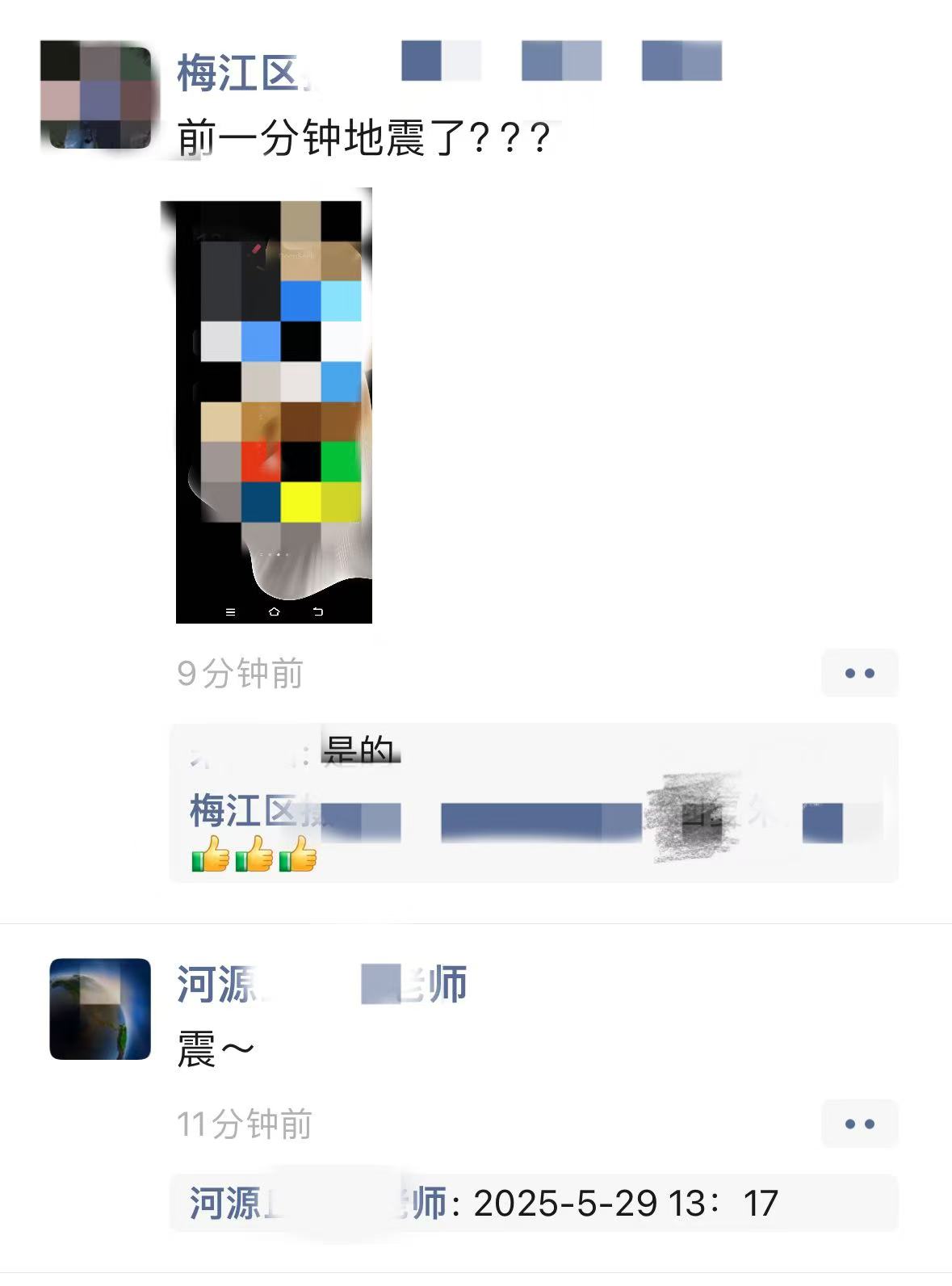952x1286 pixels.
Task: Open the two-dot menu under the 11分钟前 post
Action: [859, 1124]
